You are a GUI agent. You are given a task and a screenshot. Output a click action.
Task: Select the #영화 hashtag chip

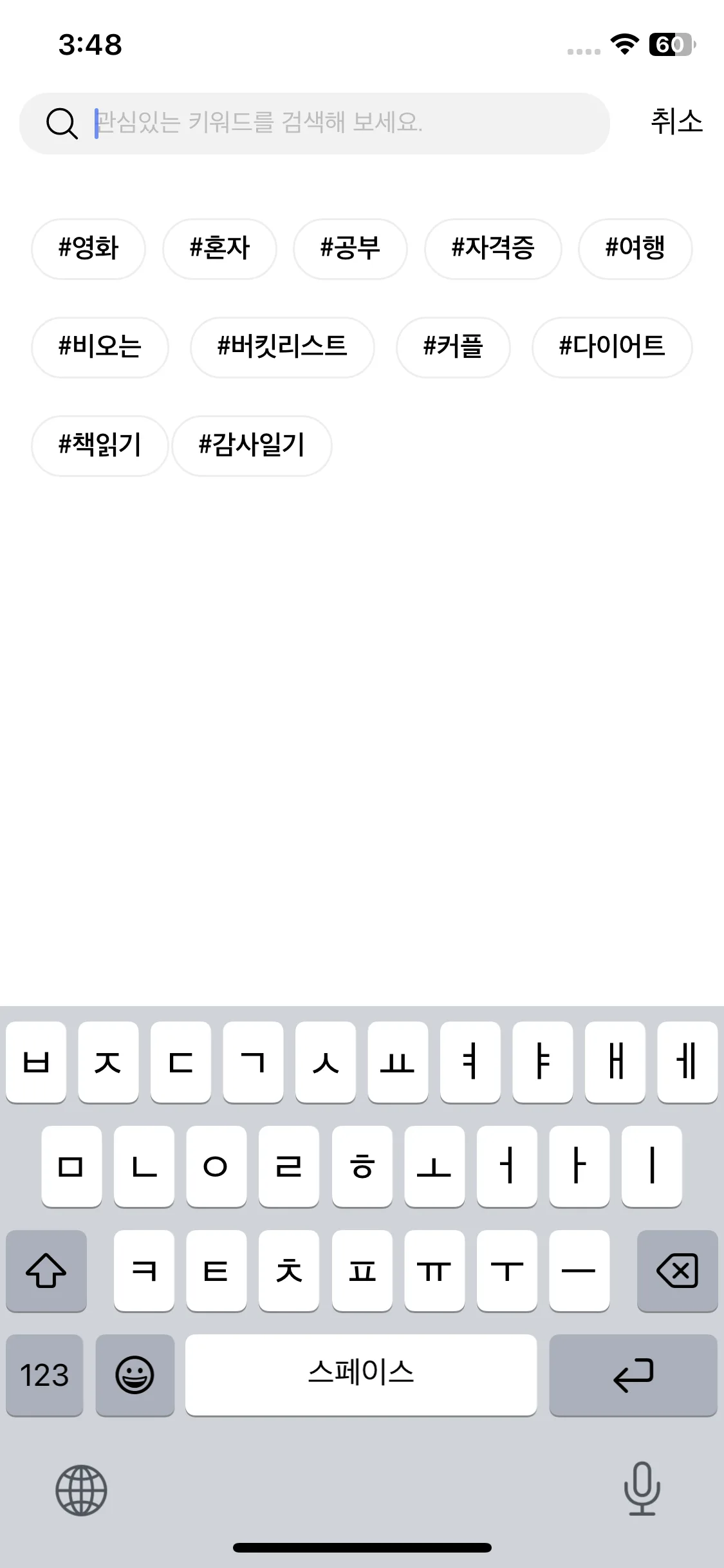(x=88, y=248)
